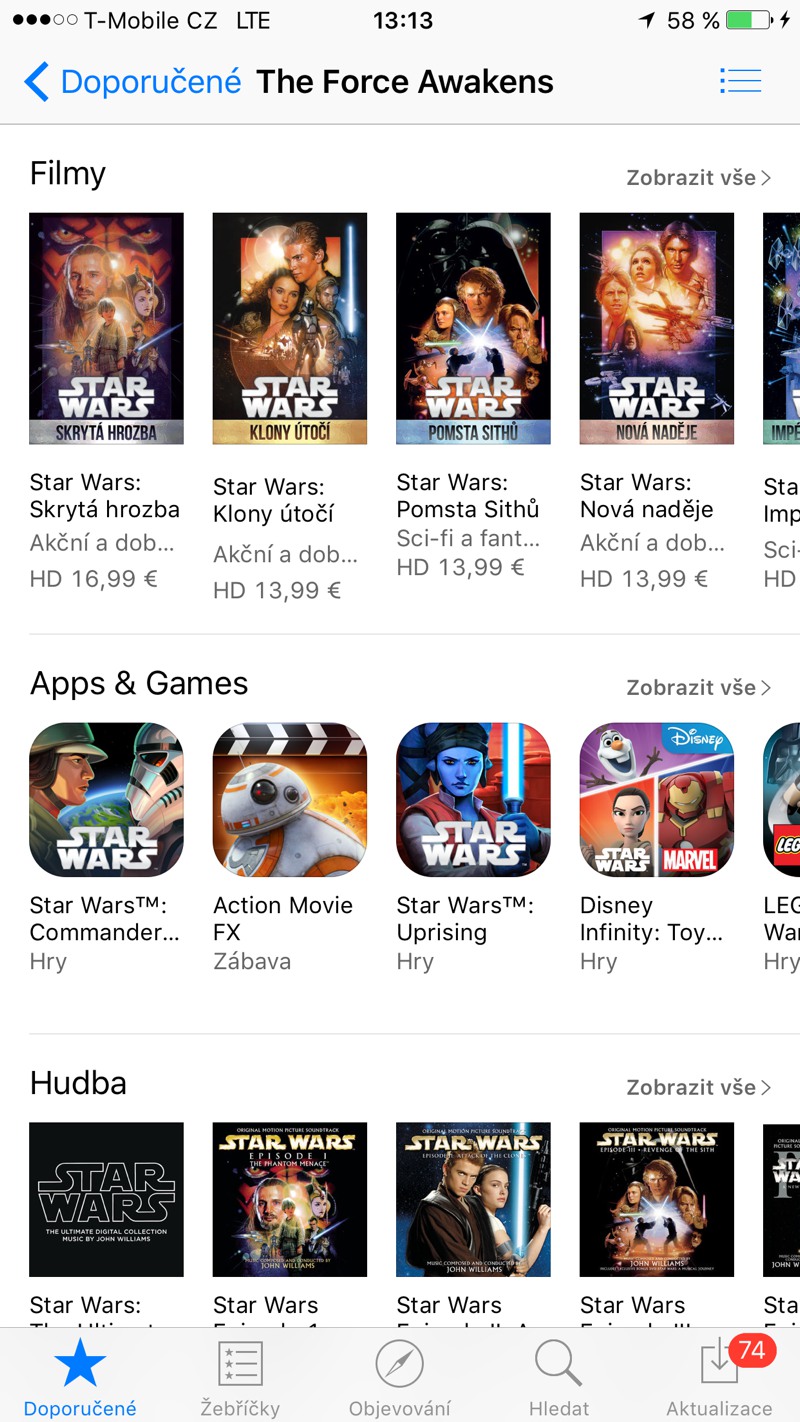This screenshot has height=1422, width=800.
Task: Open the Star Wars: Uprising game
Action: tap(473, 800)
